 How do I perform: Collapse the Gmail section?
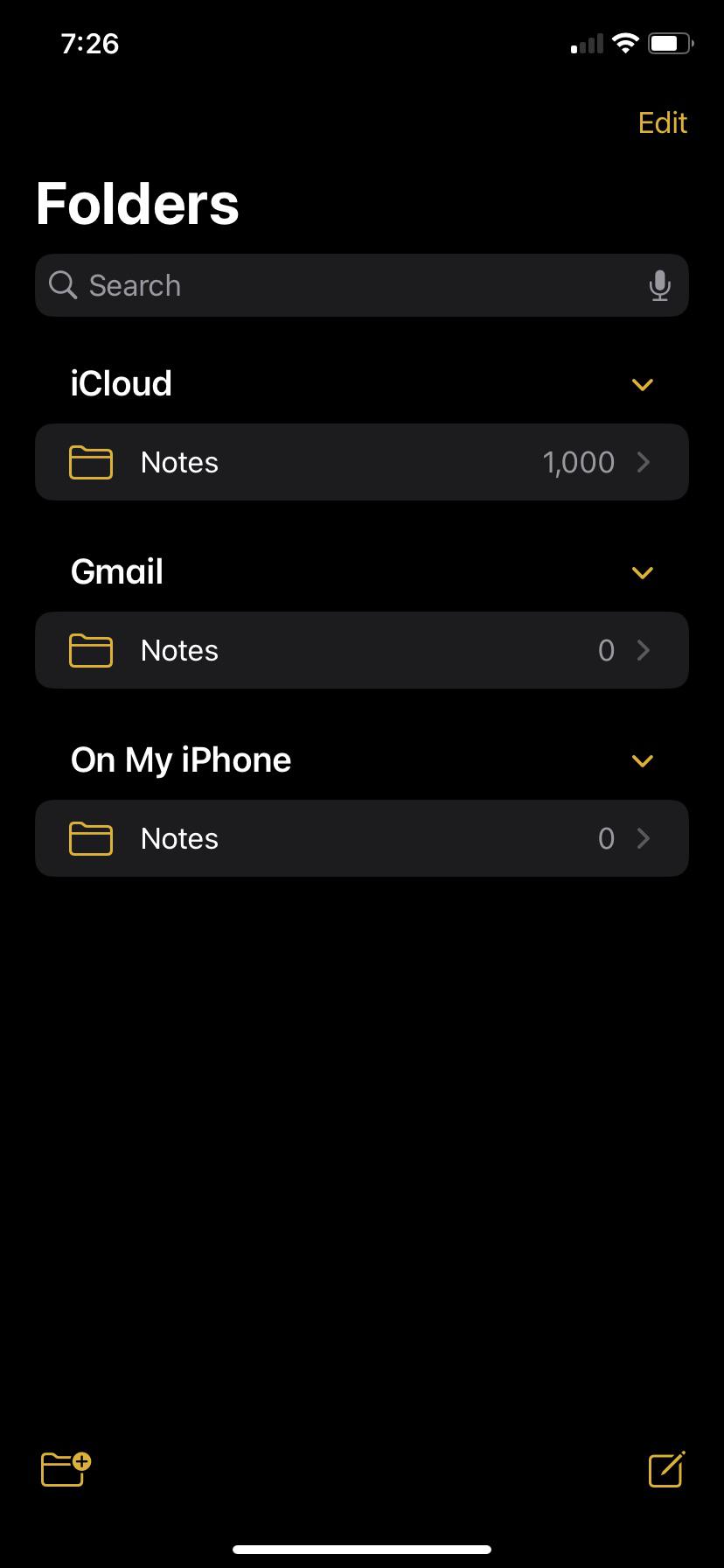[643, 572]
